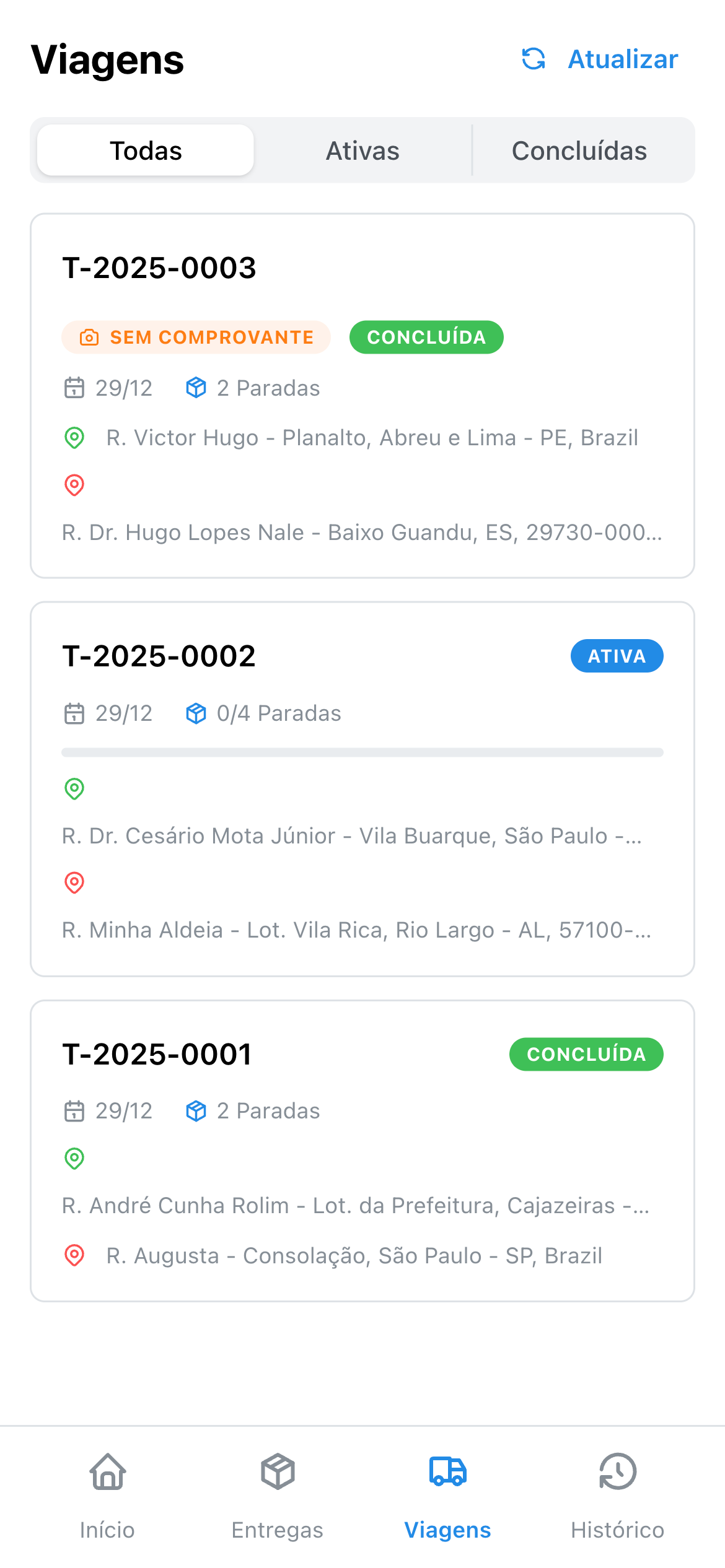Tap the refresh icon next to Atualizar

coord(534,59)
